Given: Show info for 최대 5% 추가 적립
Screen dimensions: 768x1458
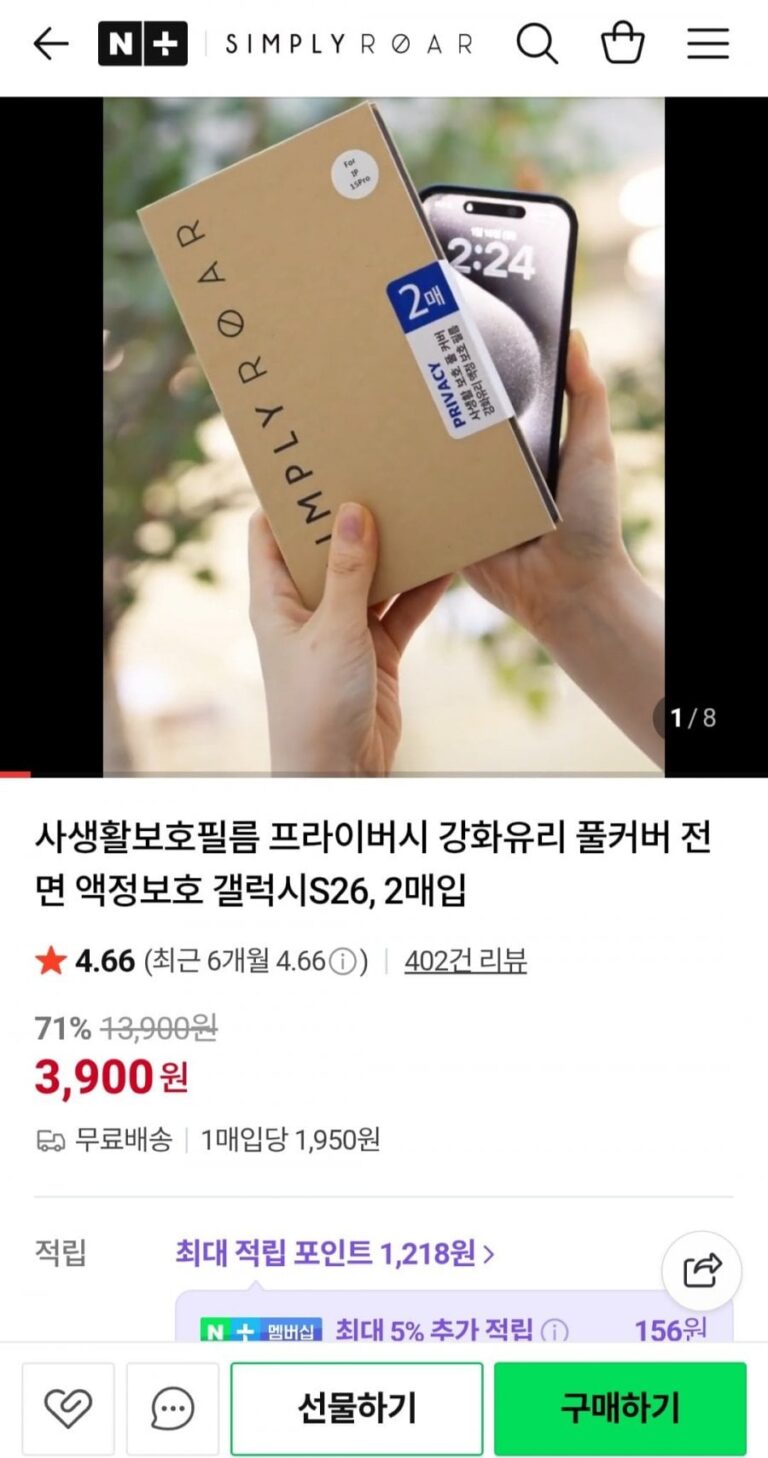Looking at the screenshot, I should tap(554, 1331).
